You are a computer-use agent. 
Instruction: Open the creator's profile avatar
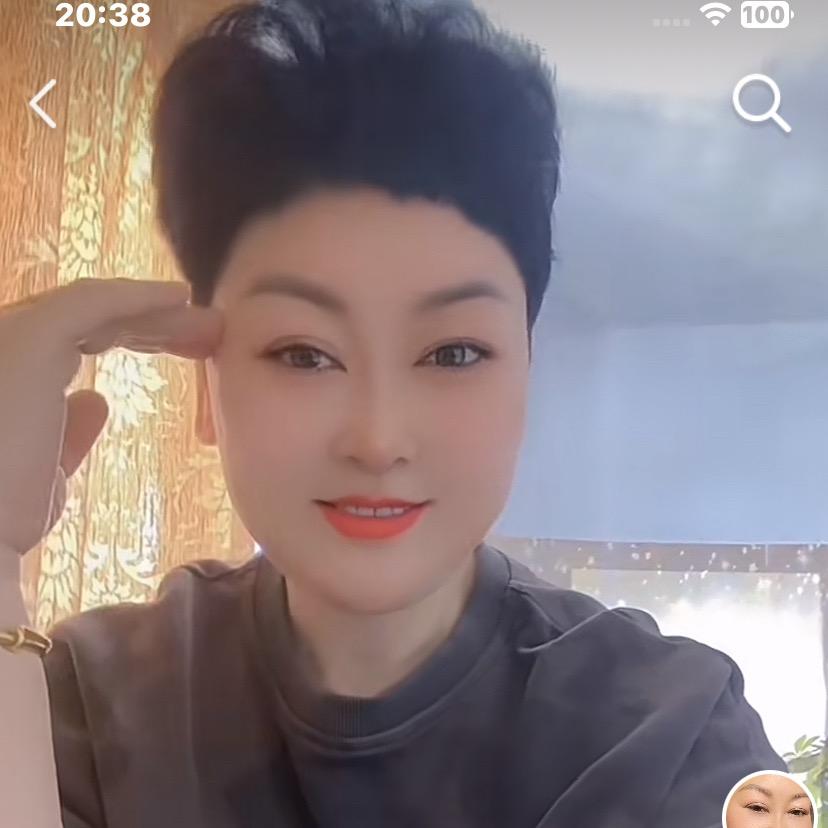769,803
